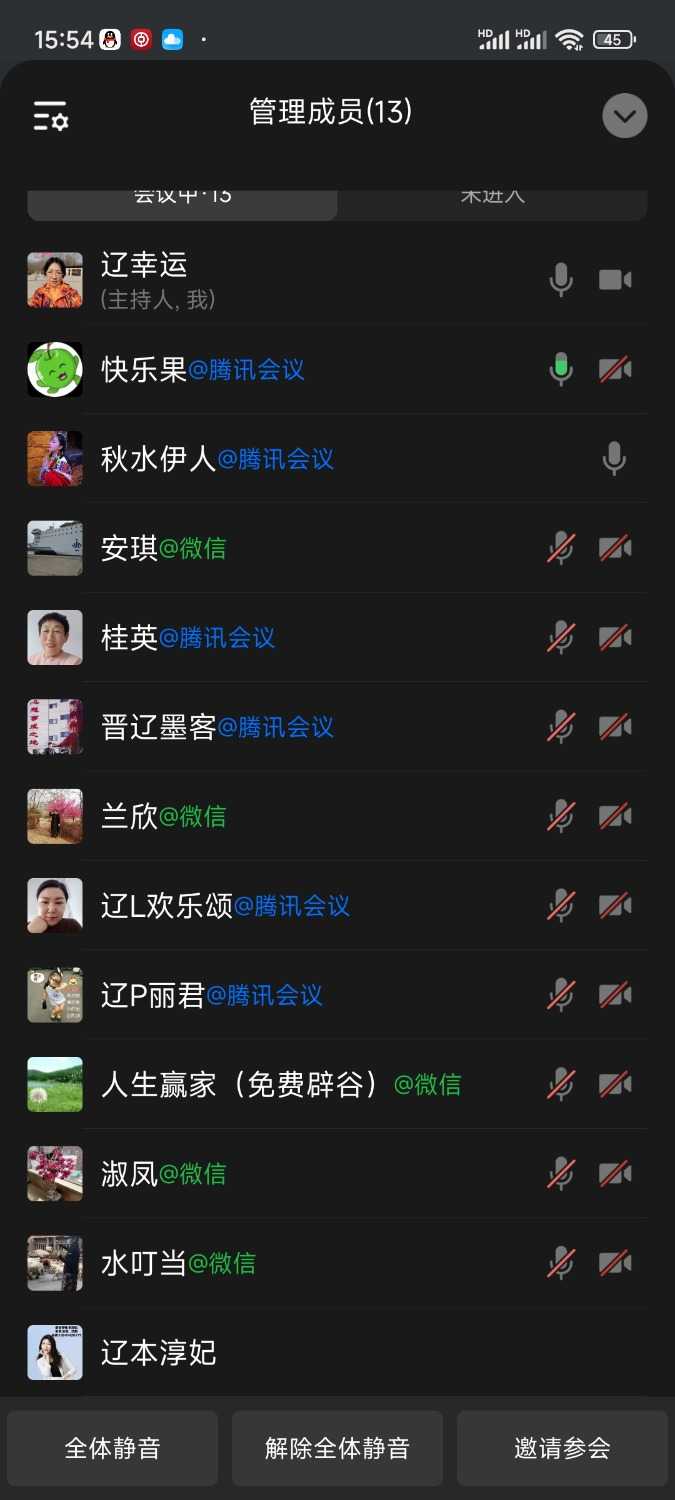Viewport: 675px width, 1500px height.
Task: Tap 辽L欢乐颂's muted microphone icon
Action: tap(561, 906)
